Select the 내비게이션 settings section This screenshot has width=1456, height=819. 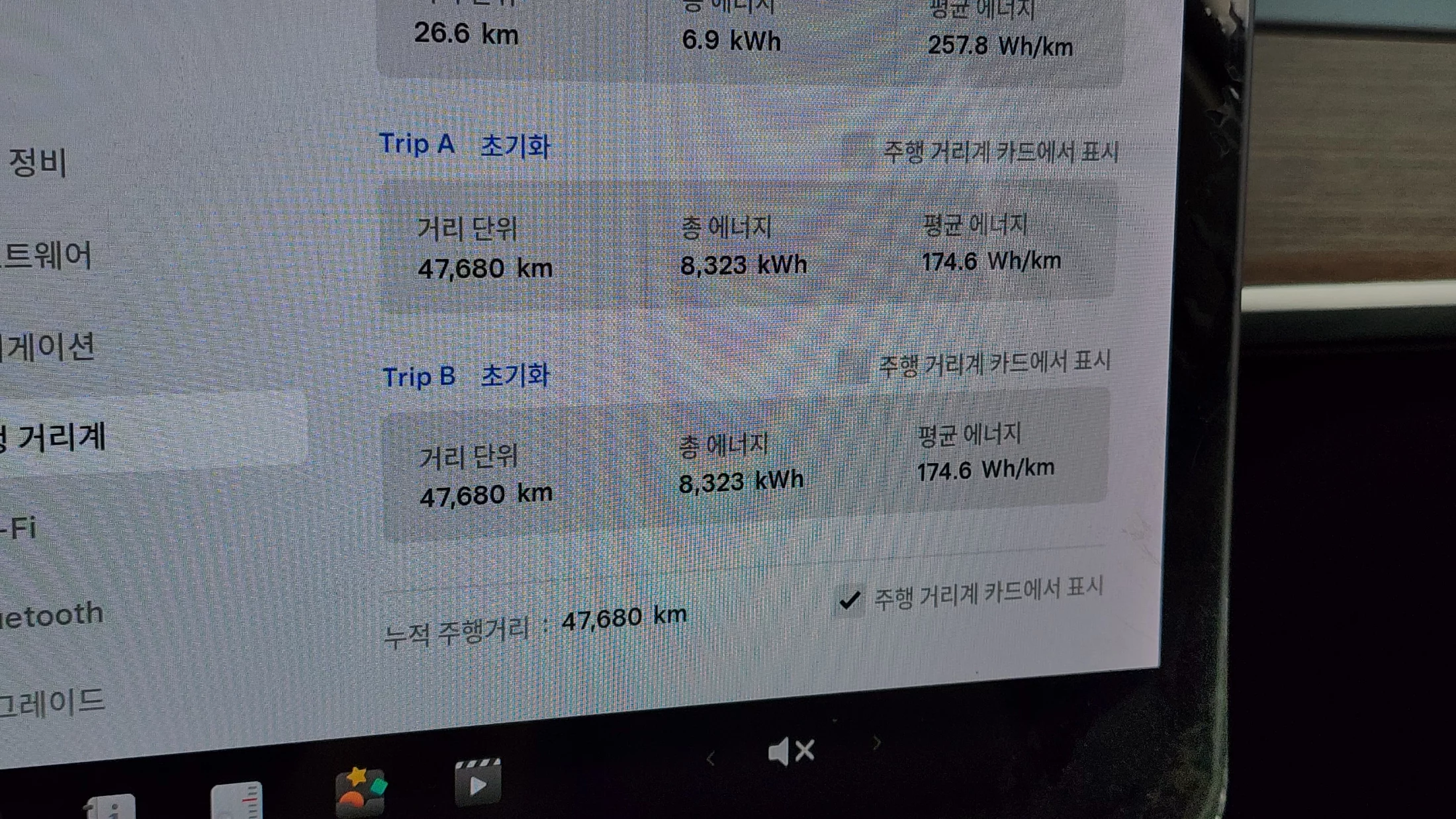48,347
